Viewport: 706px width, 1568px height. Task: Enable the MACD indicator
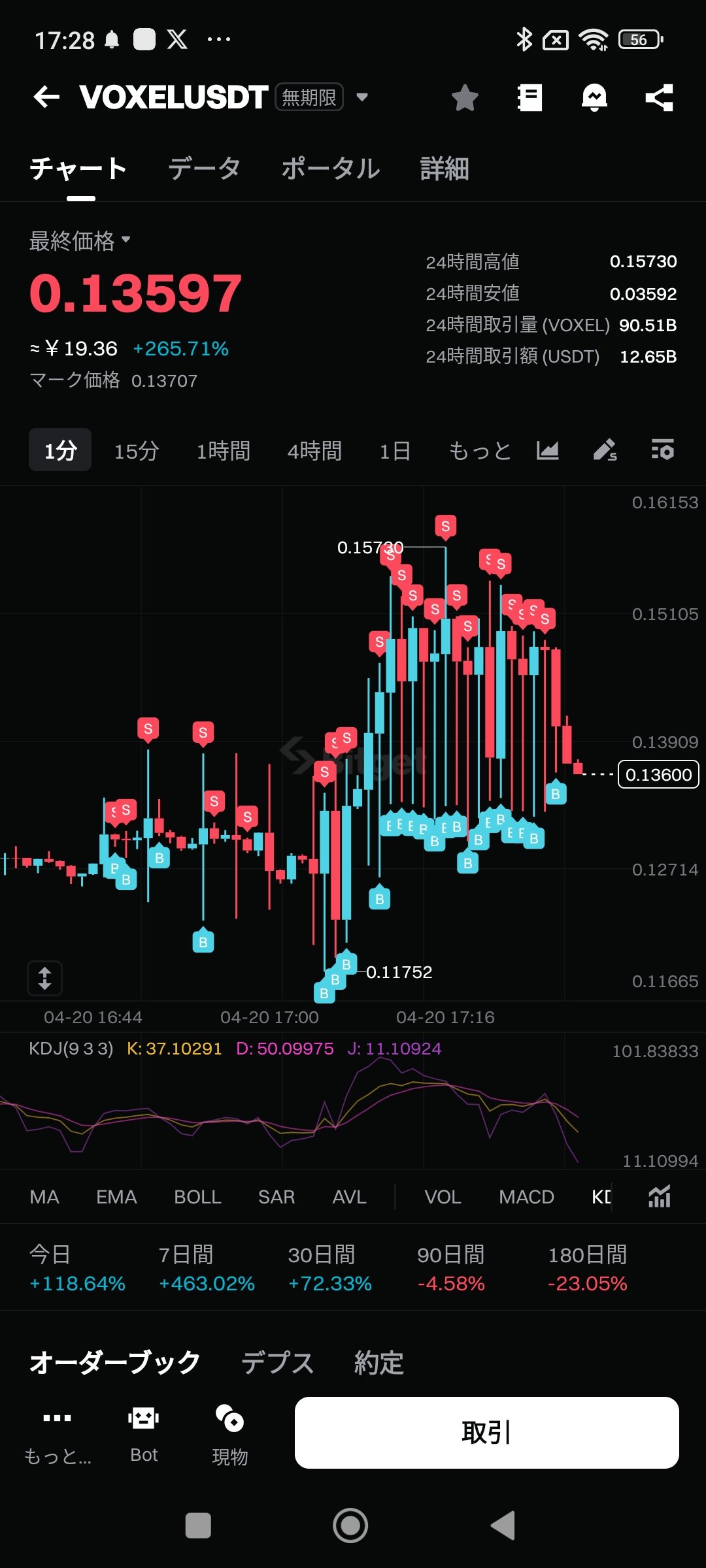coord(526,1197)
